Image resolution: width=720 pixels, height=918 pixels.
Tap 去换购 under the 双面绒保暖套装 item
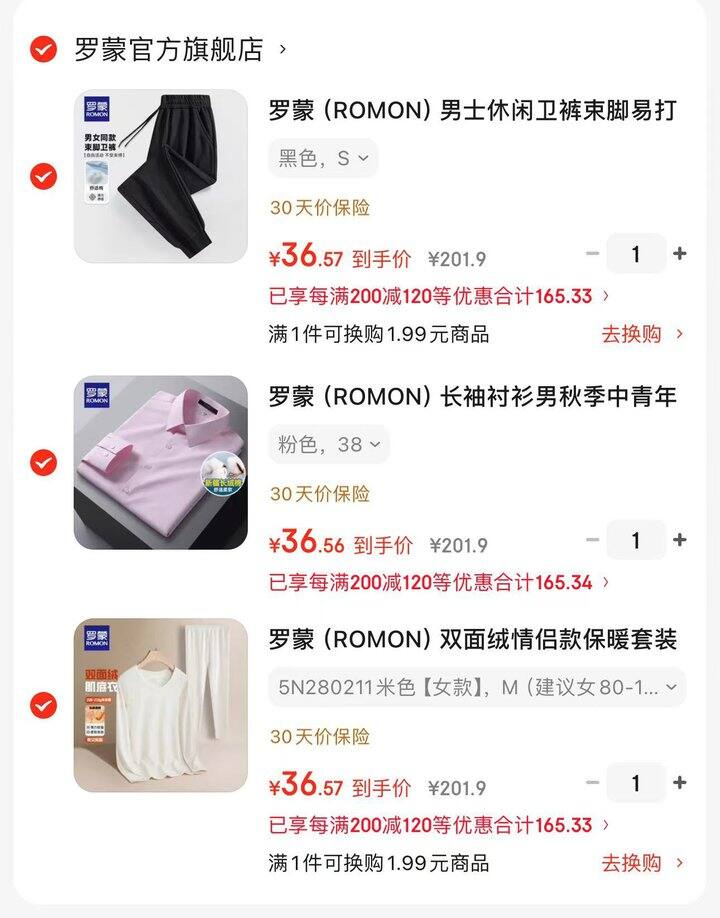tap(642, 863)
